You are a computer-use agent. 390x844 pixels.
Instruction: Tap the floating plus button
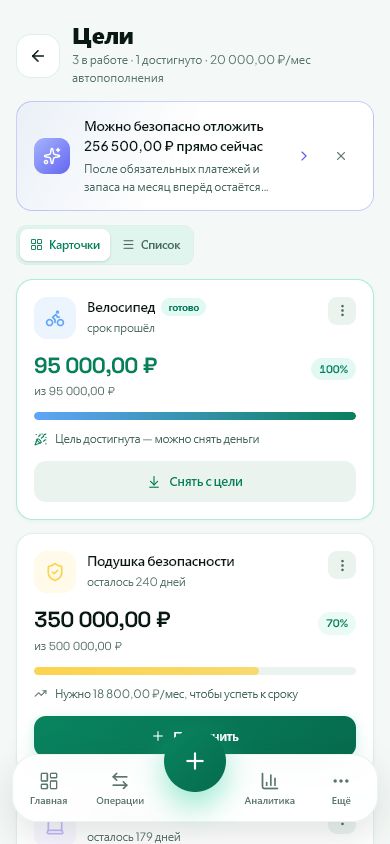[195, 761]
